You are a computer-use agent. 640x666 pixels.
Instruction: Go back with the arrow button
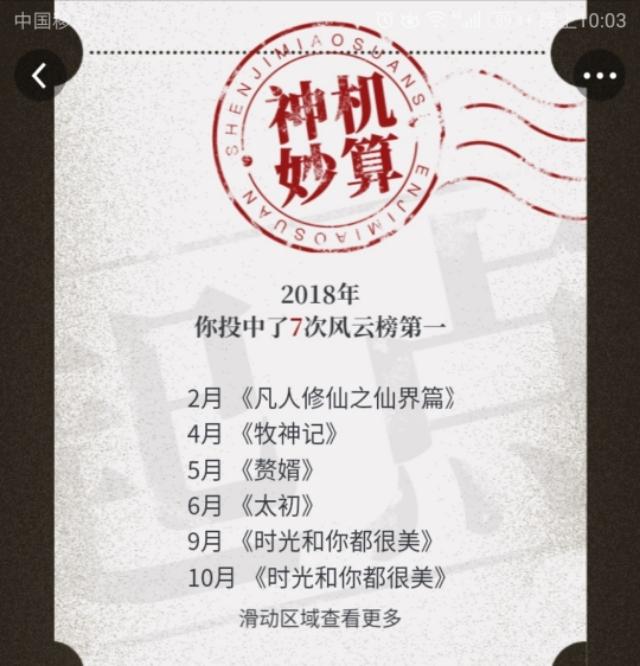pos(40,76)
